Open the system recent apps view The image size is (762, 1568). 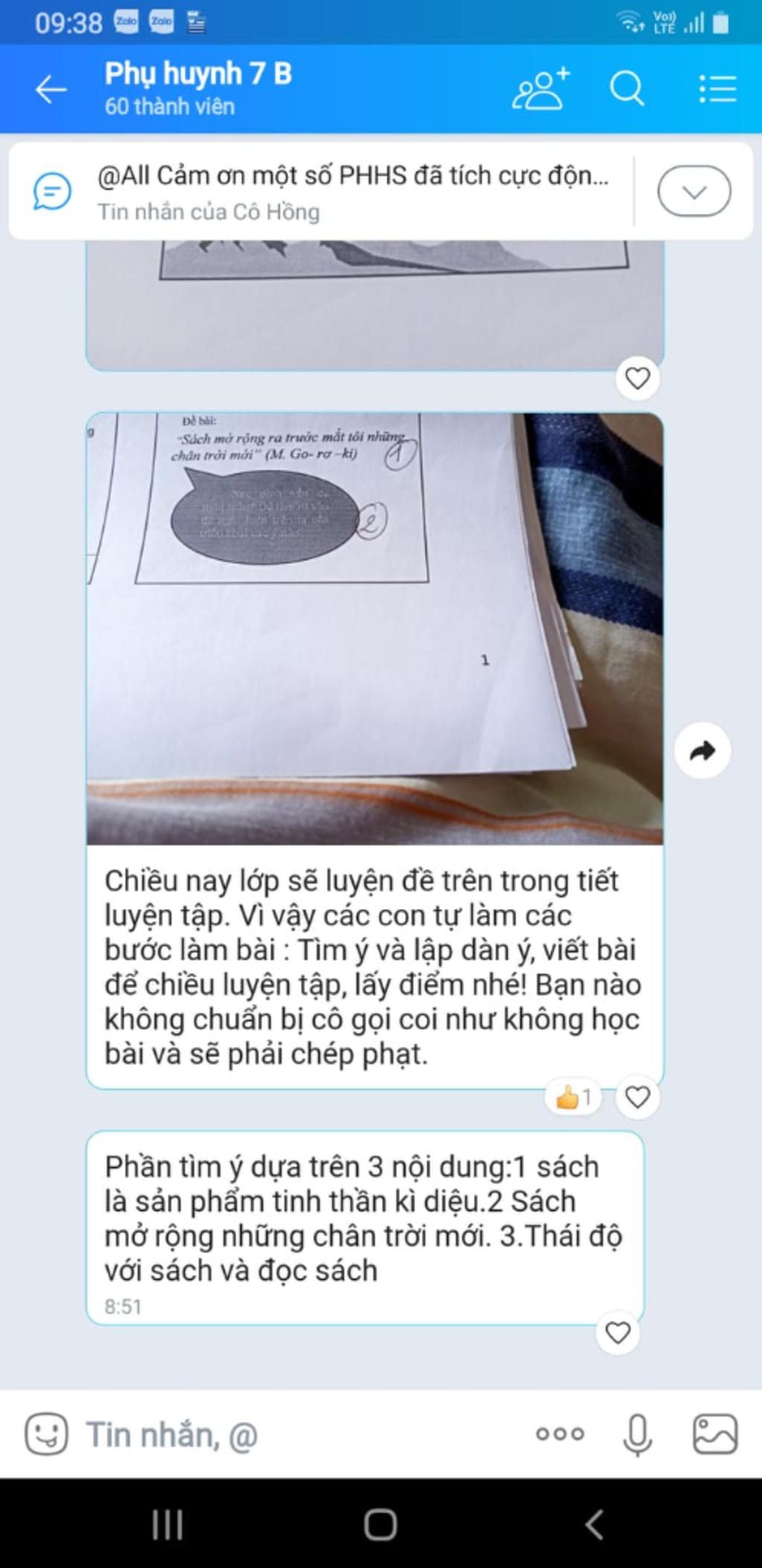pos(167,1524)
